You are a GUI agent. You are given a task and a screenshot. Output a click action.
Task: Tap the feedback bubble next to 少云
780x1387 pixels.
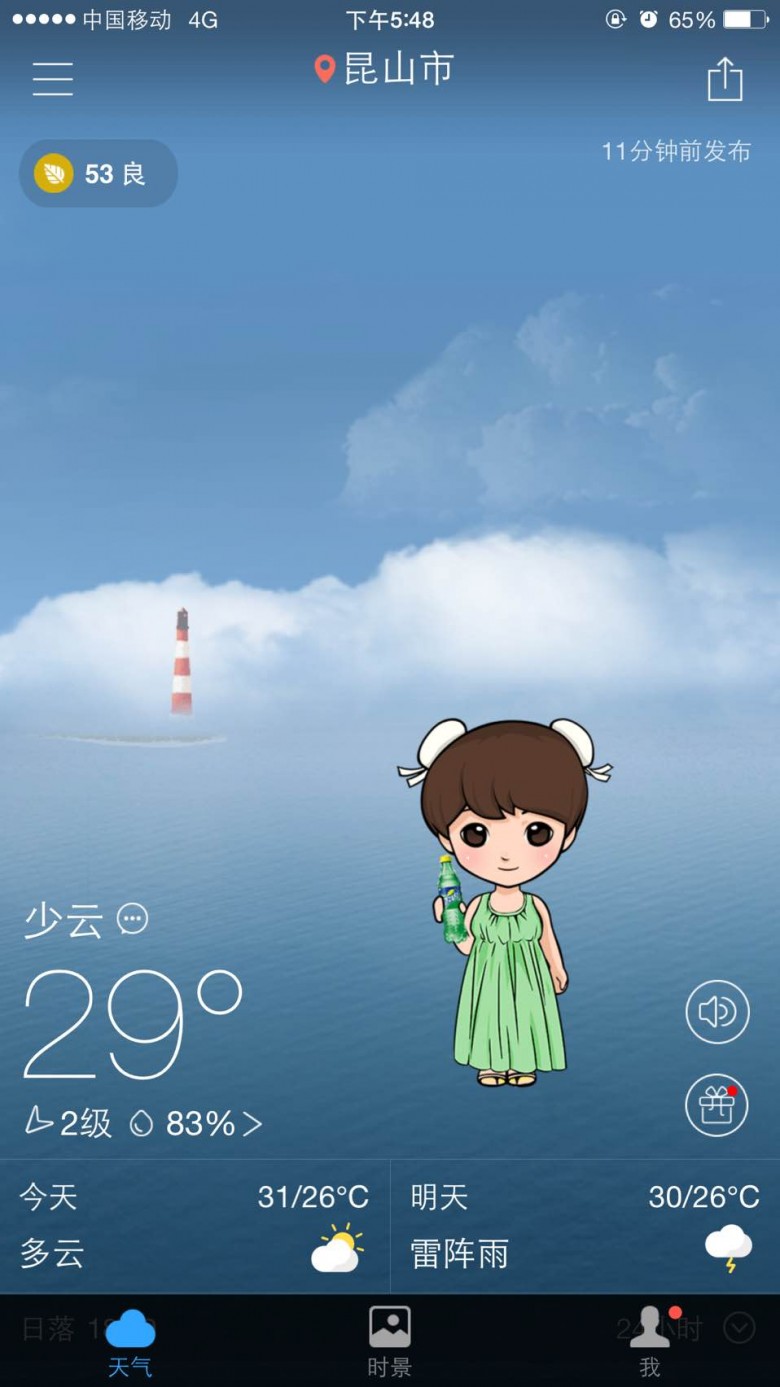pyautogui.click(x=132, y=918)
